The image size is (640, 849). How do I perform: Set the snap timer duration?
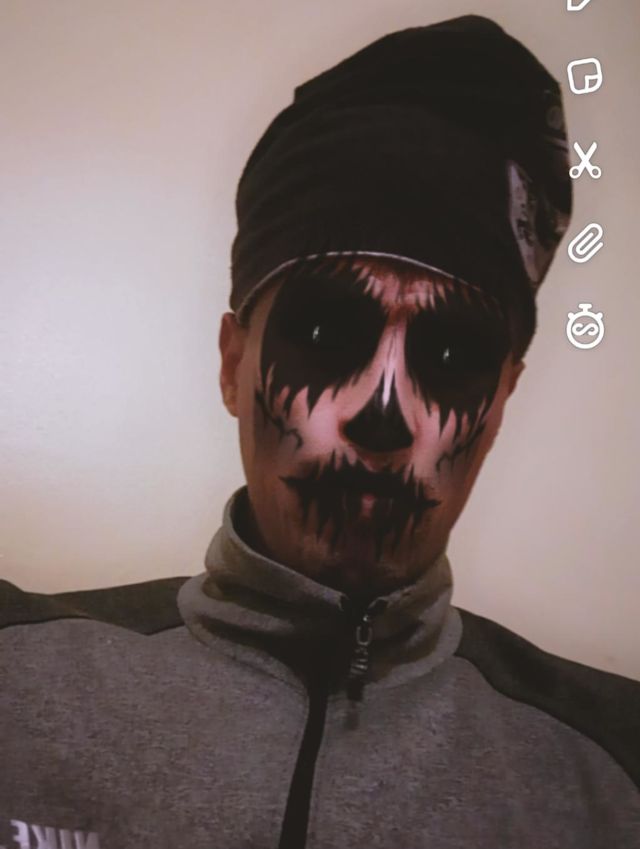585,327
